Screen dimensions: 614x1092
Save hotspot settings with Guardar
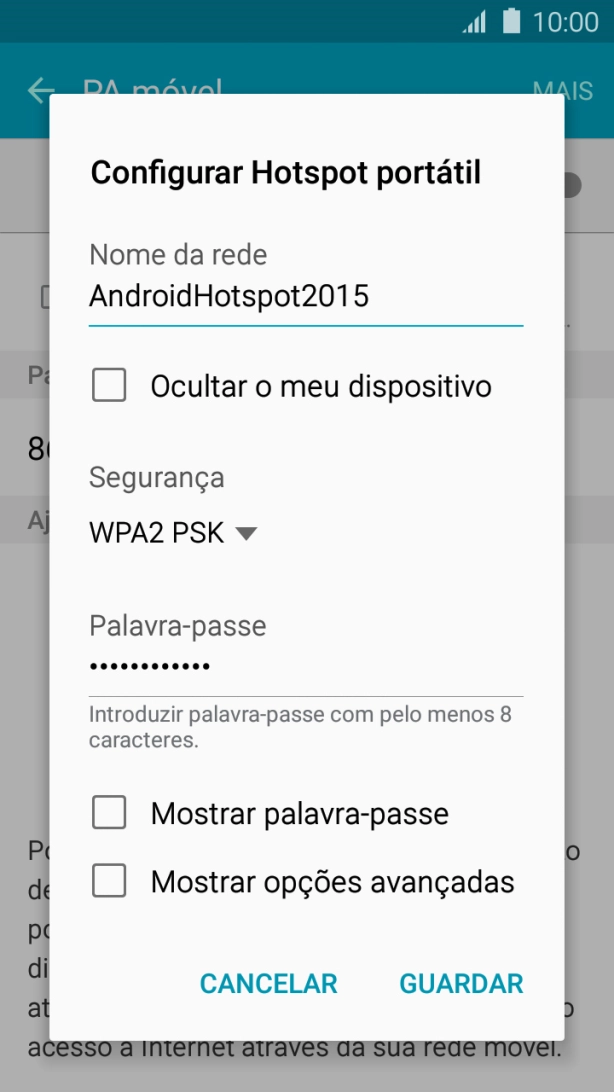pyautogui.click(x=461, y=984)
